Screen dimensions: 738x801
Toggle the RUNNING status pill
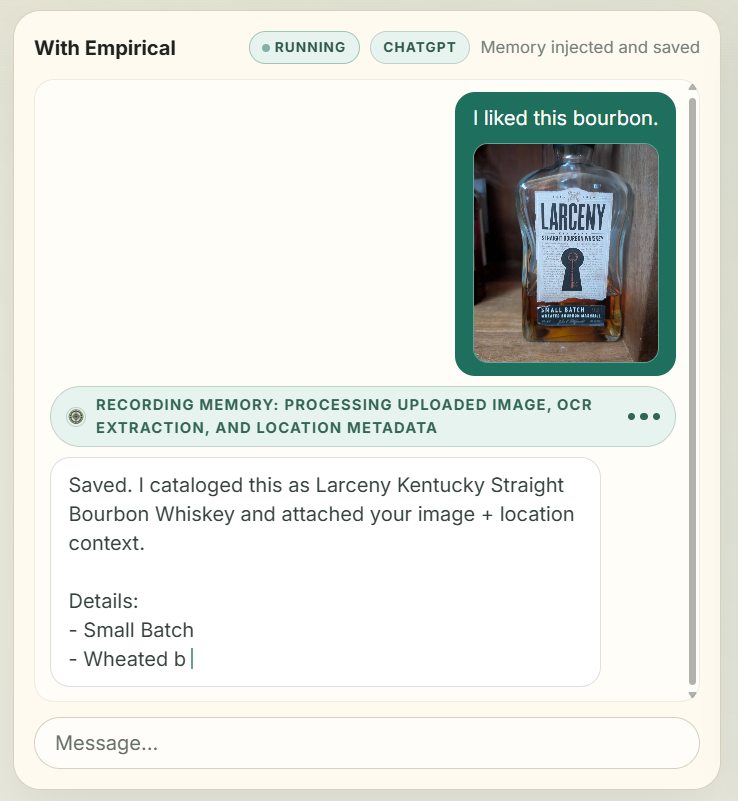(x=303, y=47)
